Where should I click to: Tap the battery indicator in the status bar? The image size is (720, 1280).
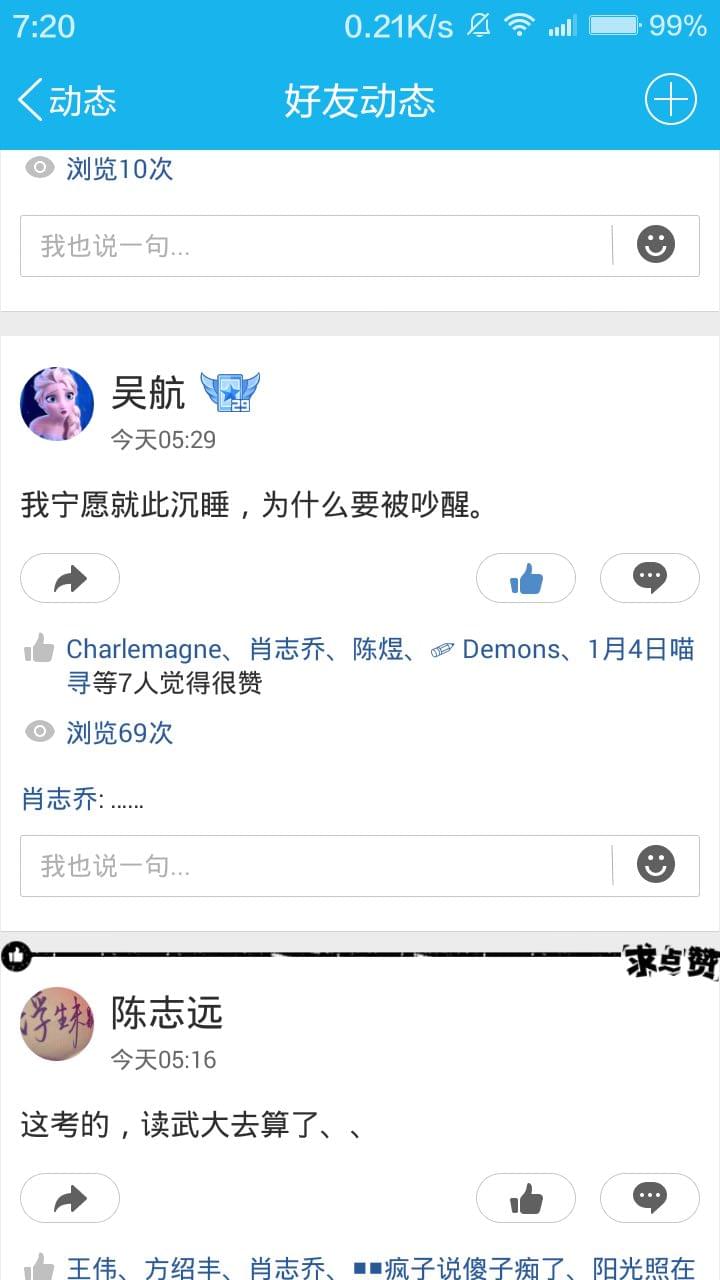[x=612, y=25]
